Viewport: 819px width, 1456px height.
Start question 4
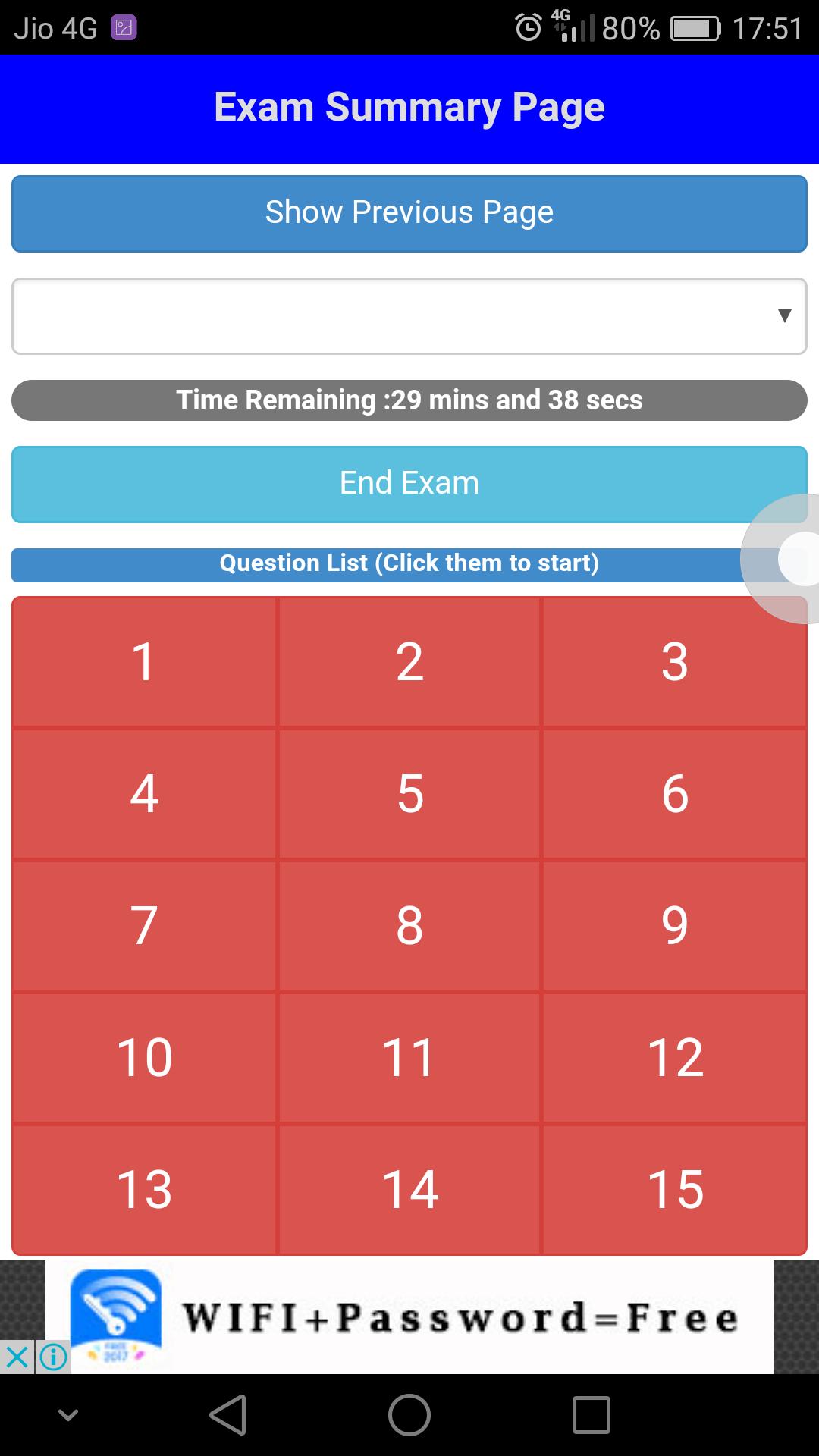[144, 793]
